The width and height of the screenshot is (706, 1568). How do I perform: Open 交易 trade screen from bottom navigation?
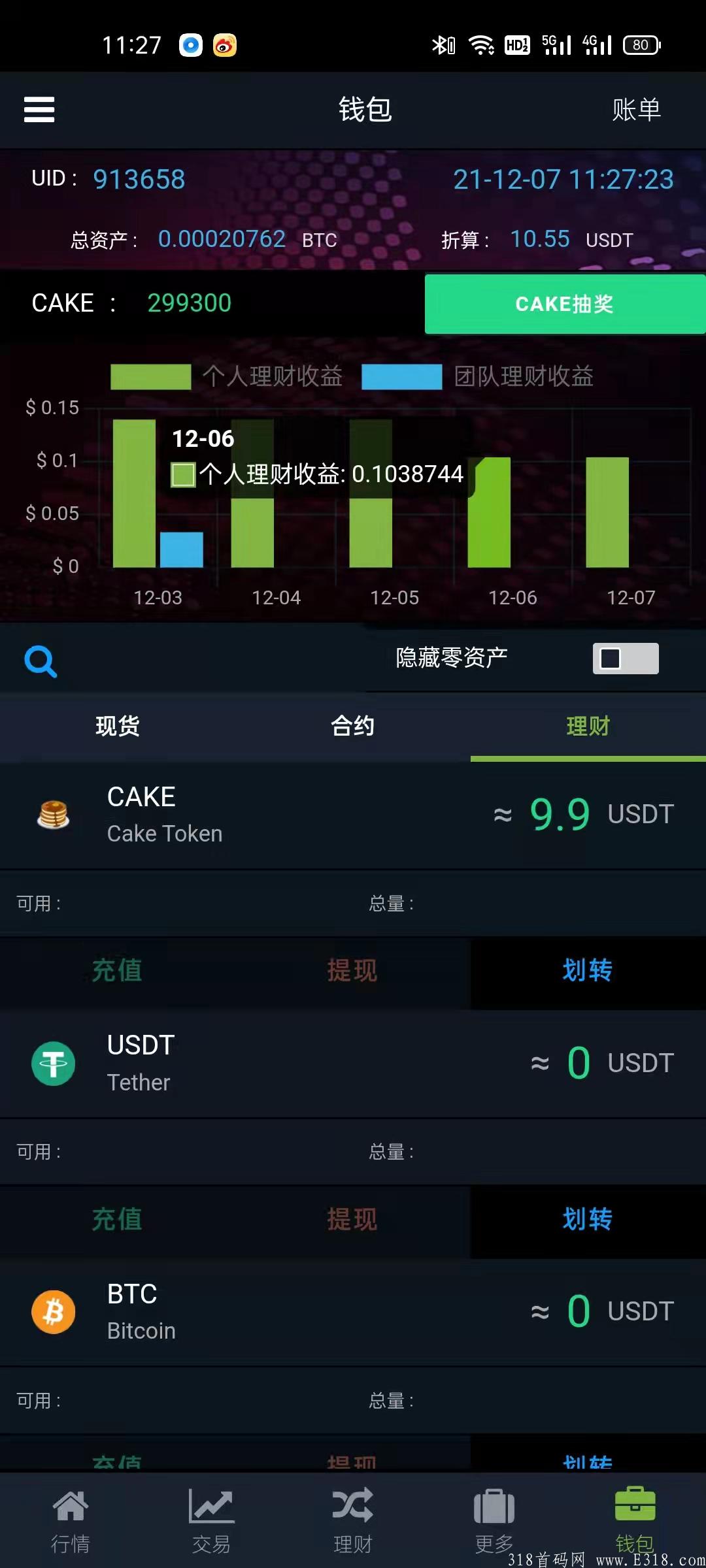[210, 1516]
